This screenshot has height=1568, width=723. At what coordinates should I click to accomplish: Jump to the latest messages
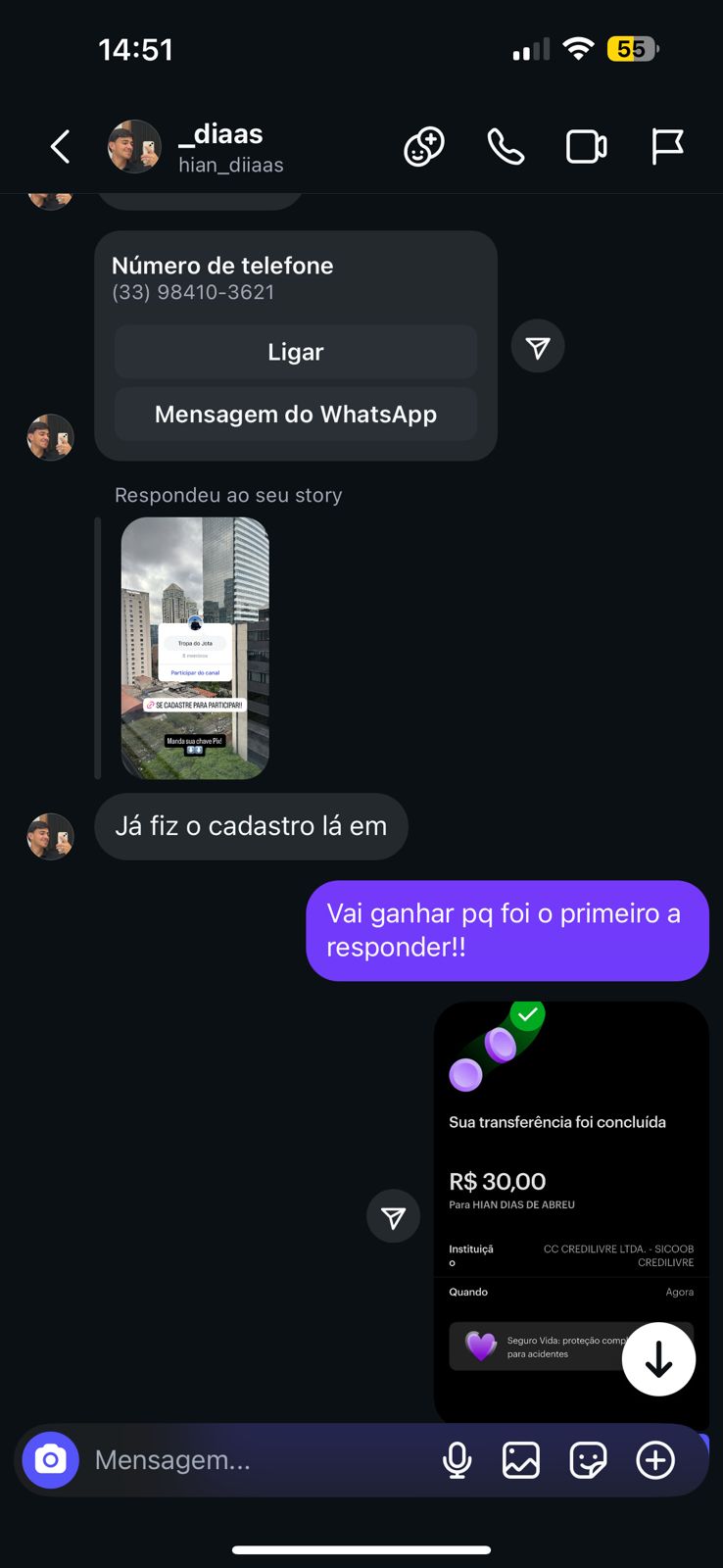[658, 1359]
